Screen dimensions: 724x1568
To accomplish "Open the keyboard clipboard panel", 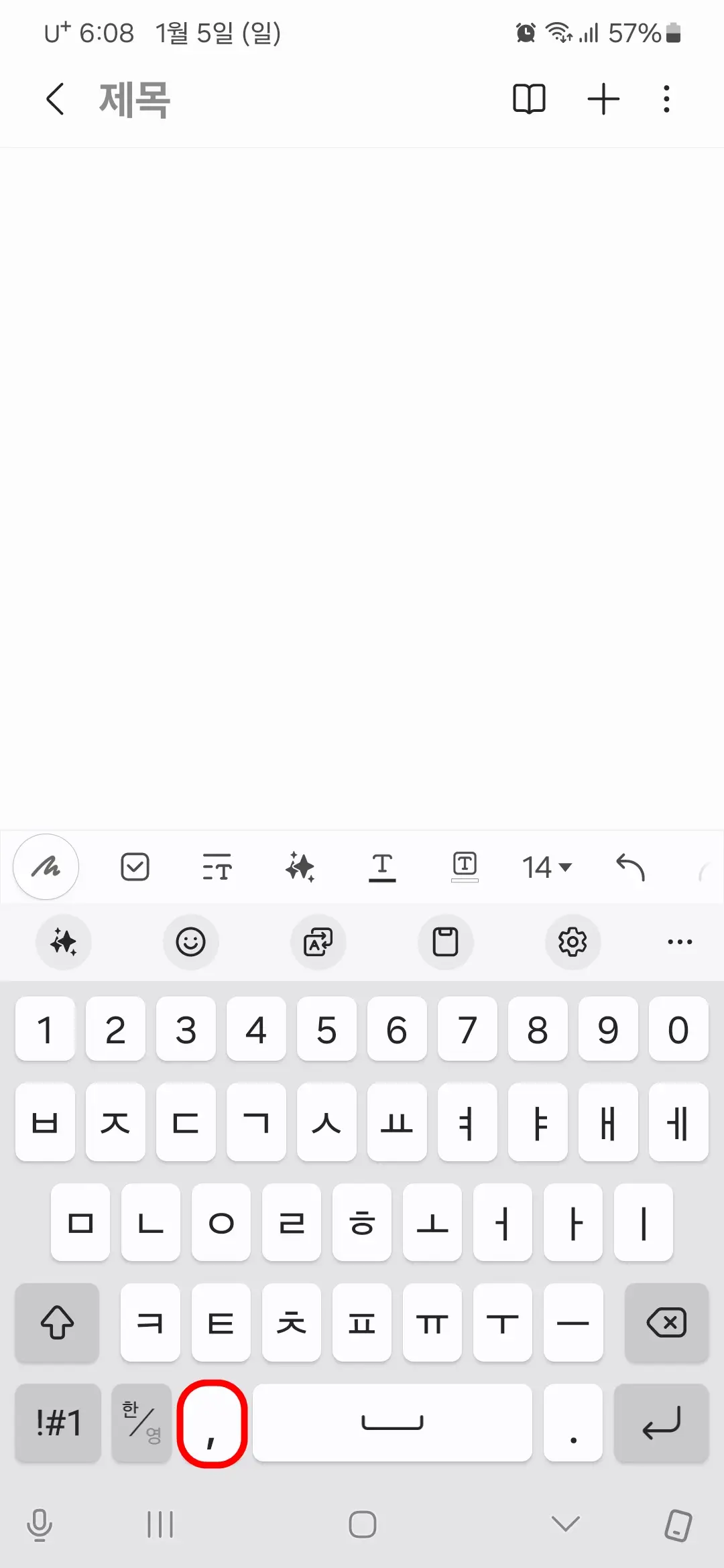I will tap(445, 942).
